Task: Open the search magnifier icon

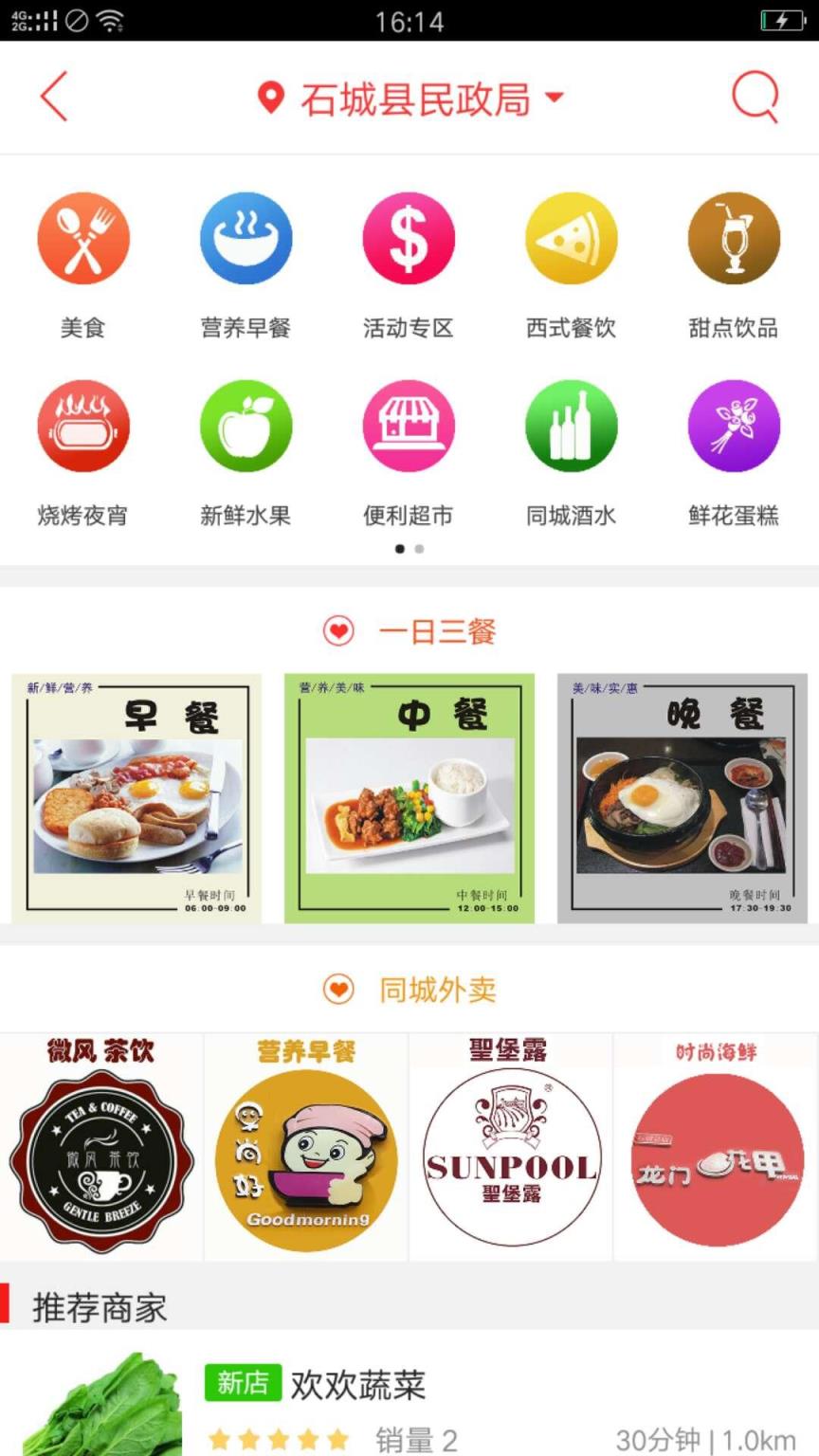Action: (754, 96)
